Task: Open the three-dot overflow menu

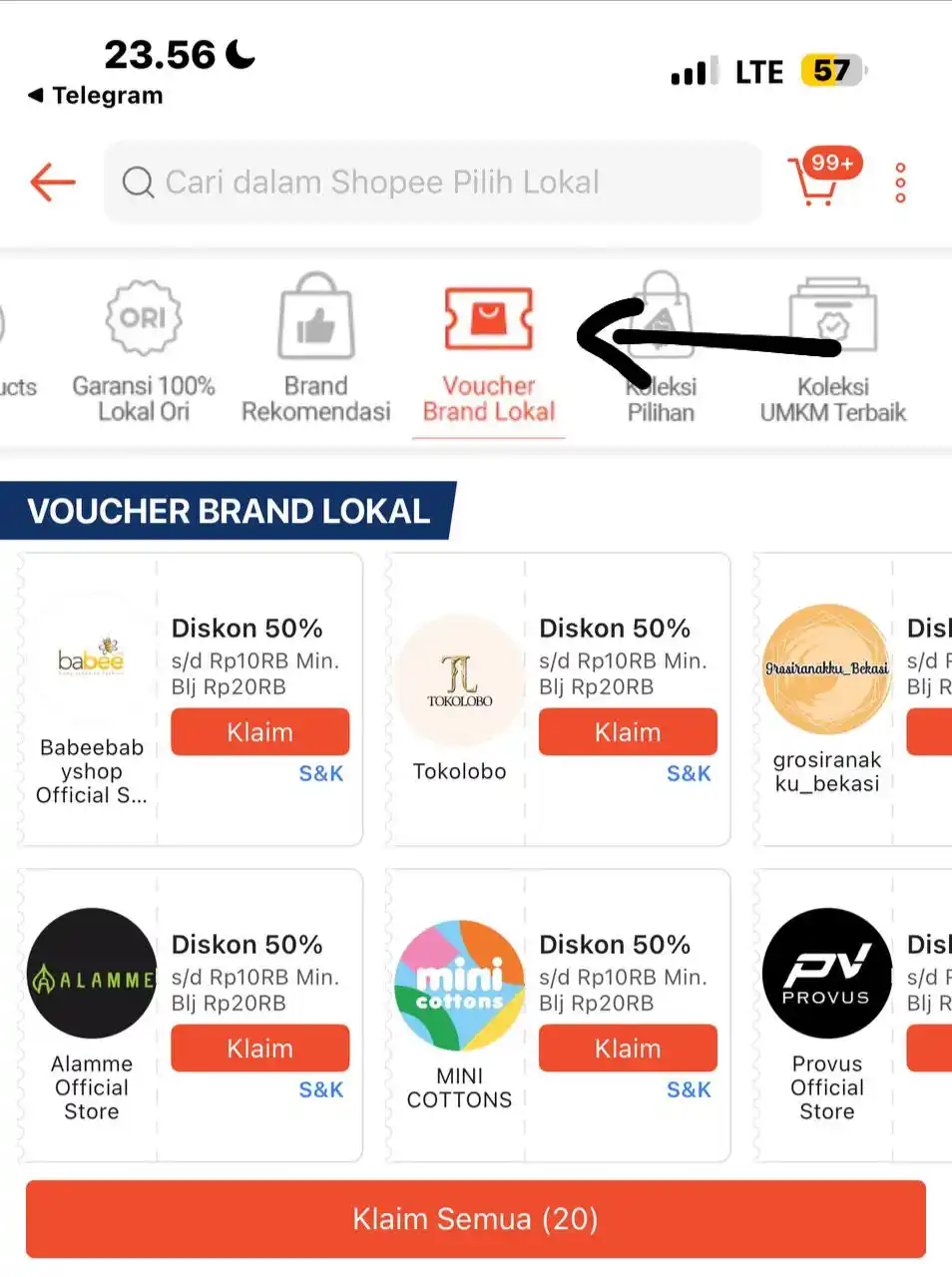Action: pos(900,183)
